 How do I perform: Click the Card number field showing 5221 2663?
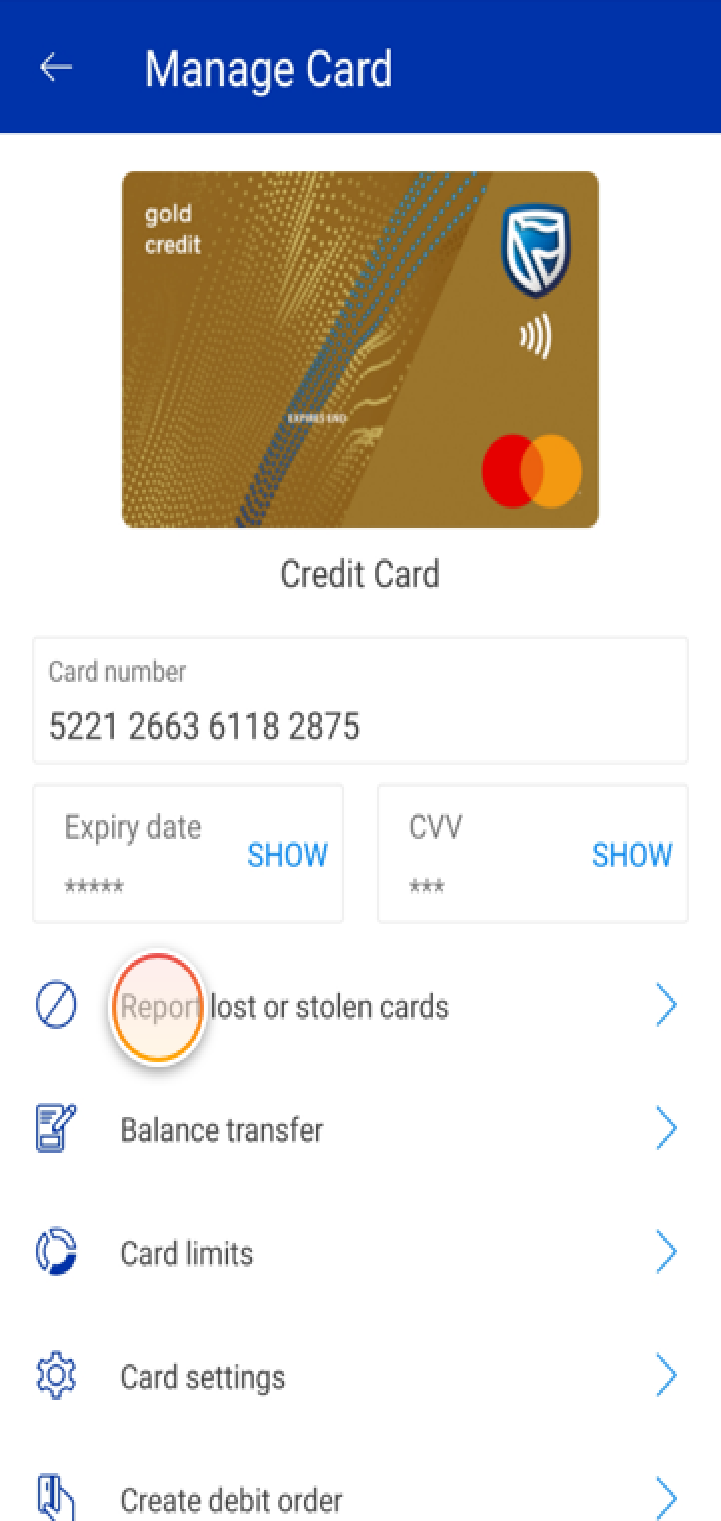[x=360, y=701]
